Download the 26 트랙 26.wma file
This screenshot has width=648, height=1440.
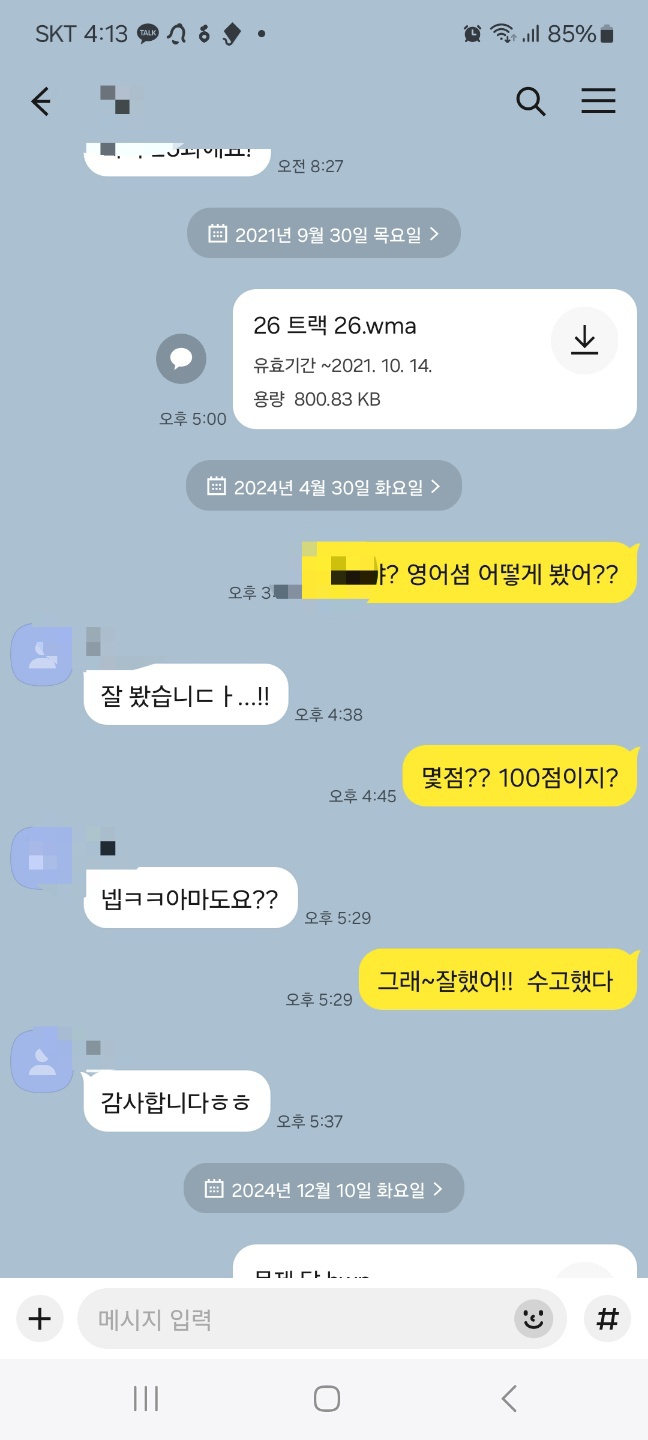click(x=584, y=341)
